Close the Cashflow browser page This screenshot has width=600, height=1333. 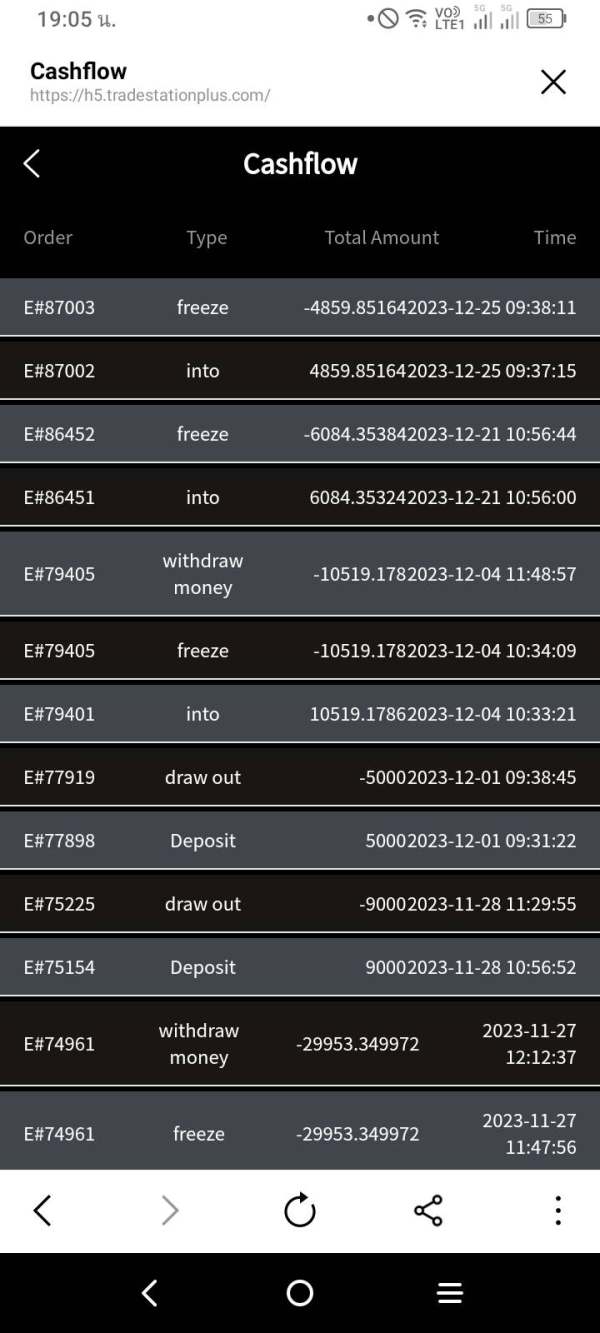[x=553, y=82]
